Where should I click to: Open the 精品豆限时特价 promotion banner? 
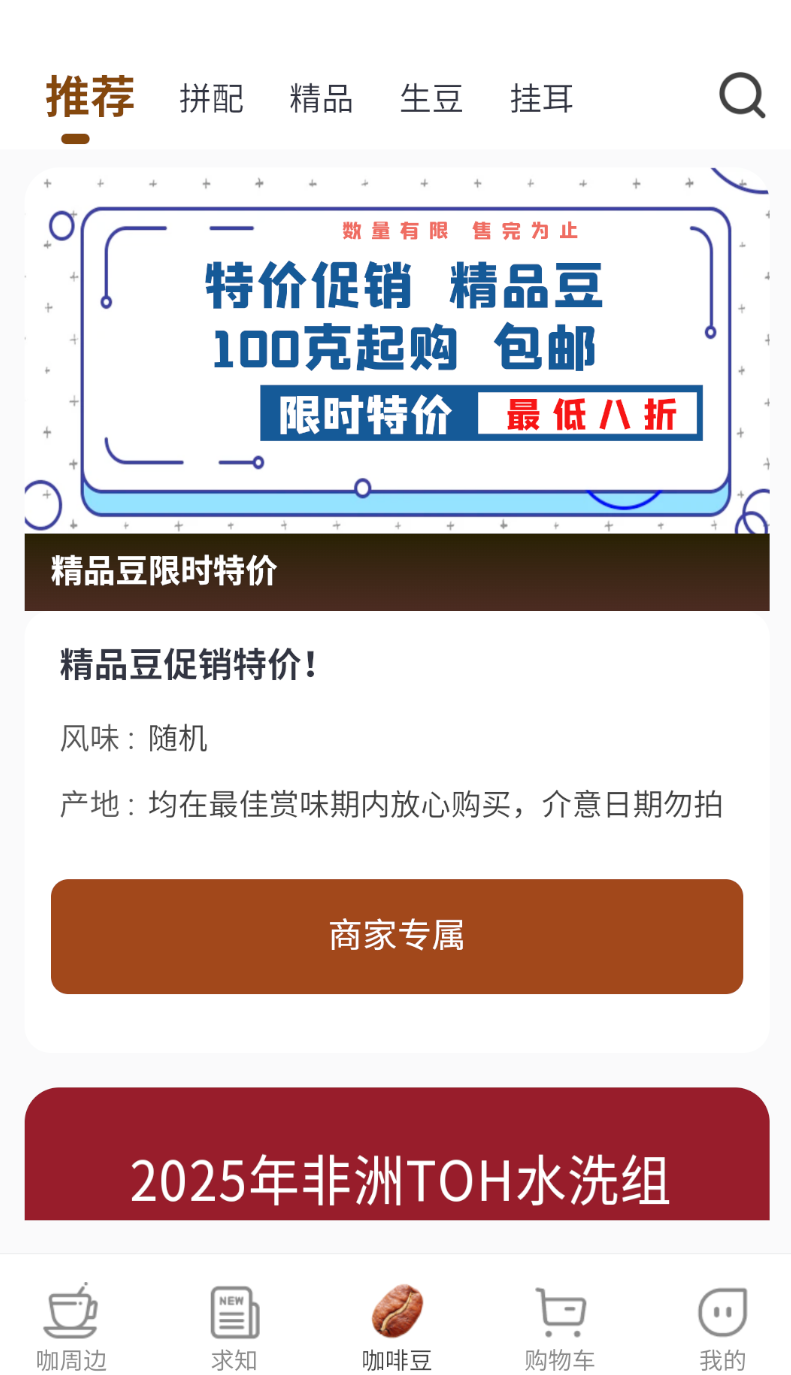pos(397,389)
